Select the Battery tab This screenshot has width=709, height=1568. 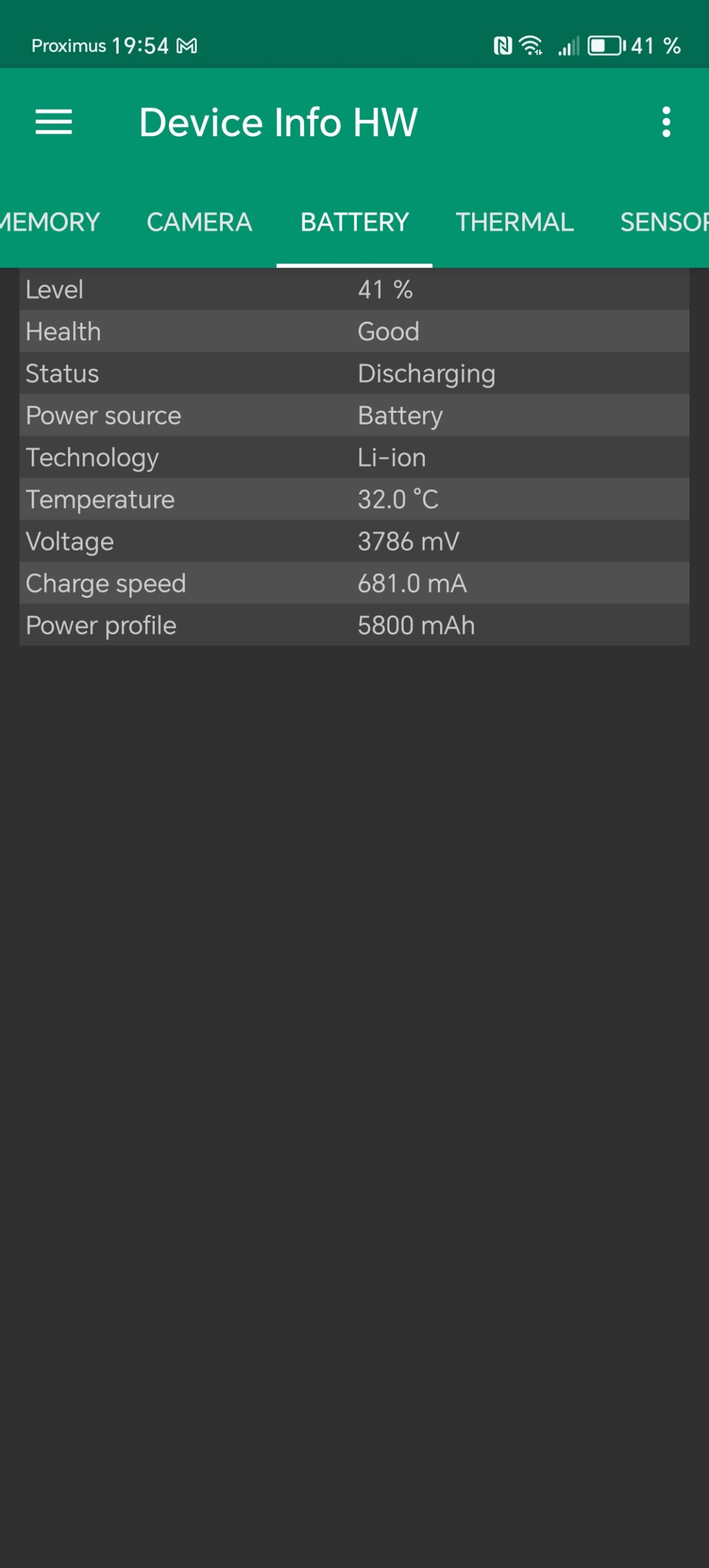coord(354,222)
